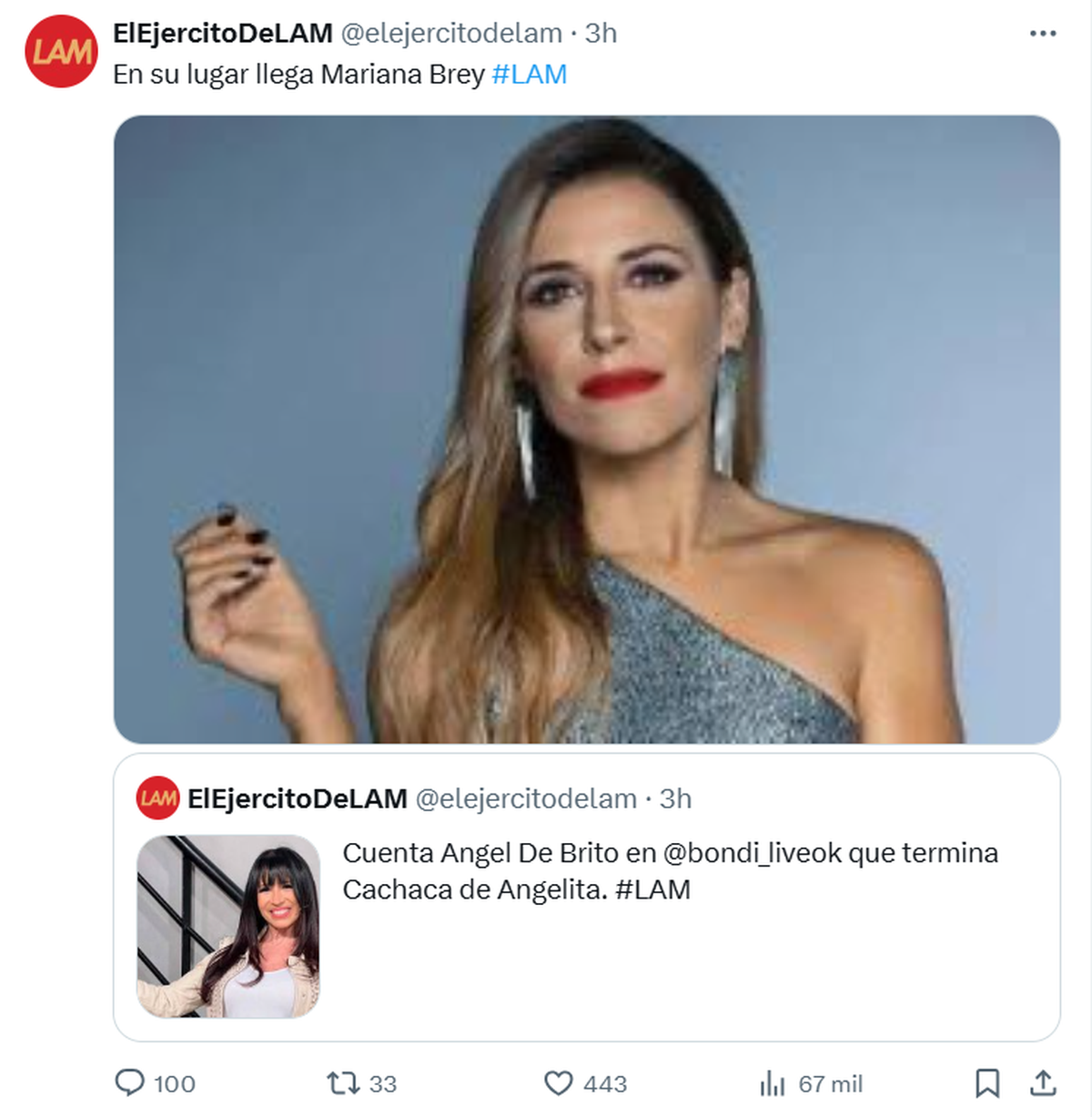Bookmark this tweet
1092x1117 pixels.
click(x=987, y=1082)
